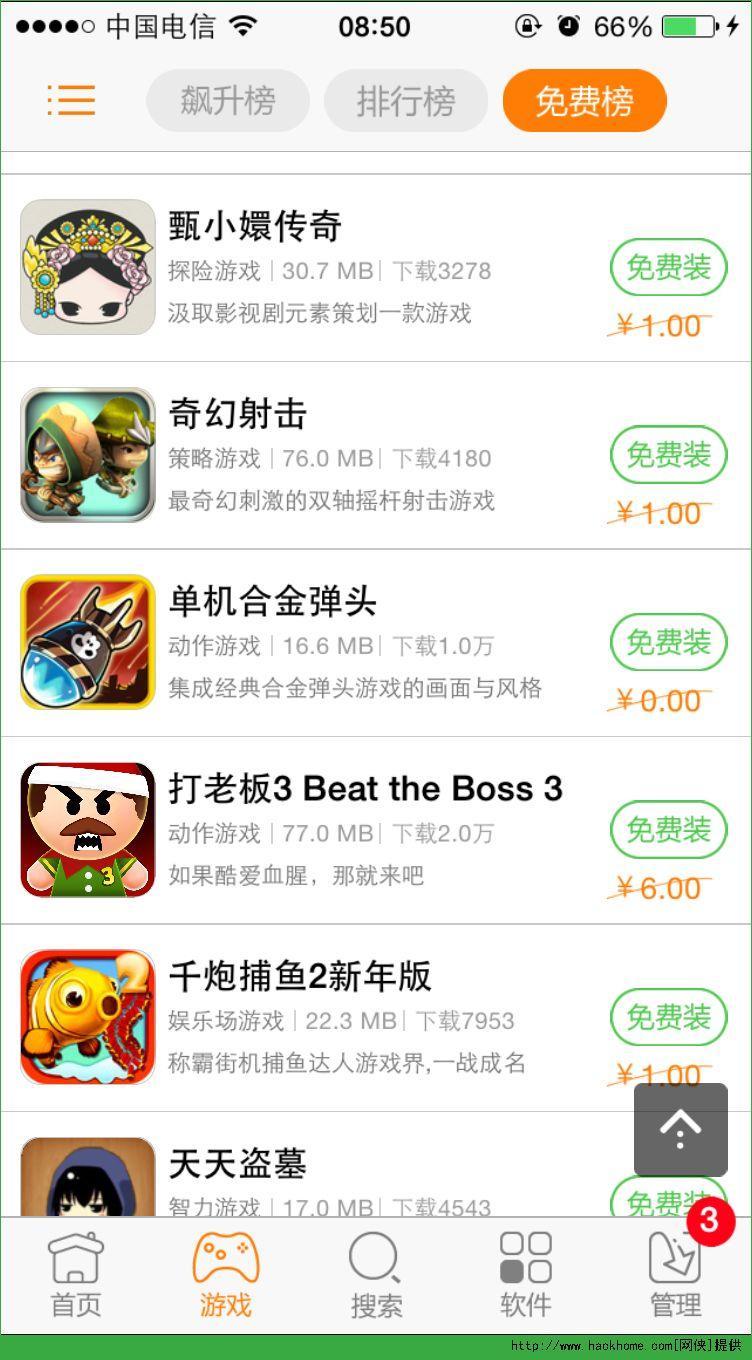Select the 免费榜 tab
This screenshot has height=1360, width=752.
pyautogui.click(x=584, y=101)
